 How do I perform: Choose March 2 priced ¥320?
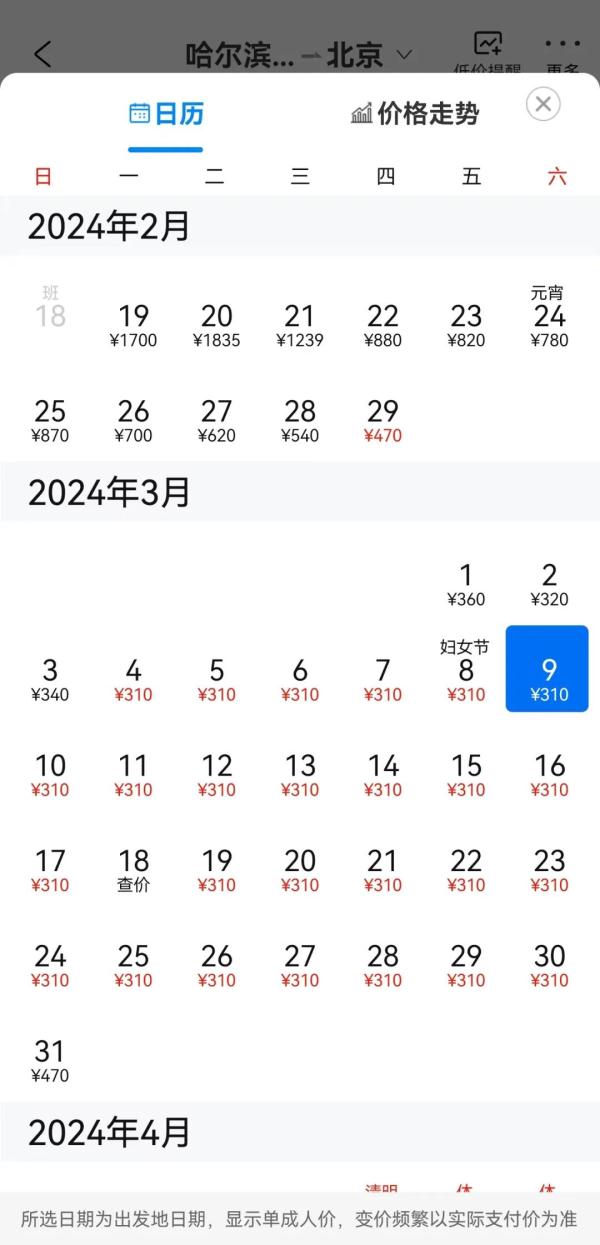(549, 585)
